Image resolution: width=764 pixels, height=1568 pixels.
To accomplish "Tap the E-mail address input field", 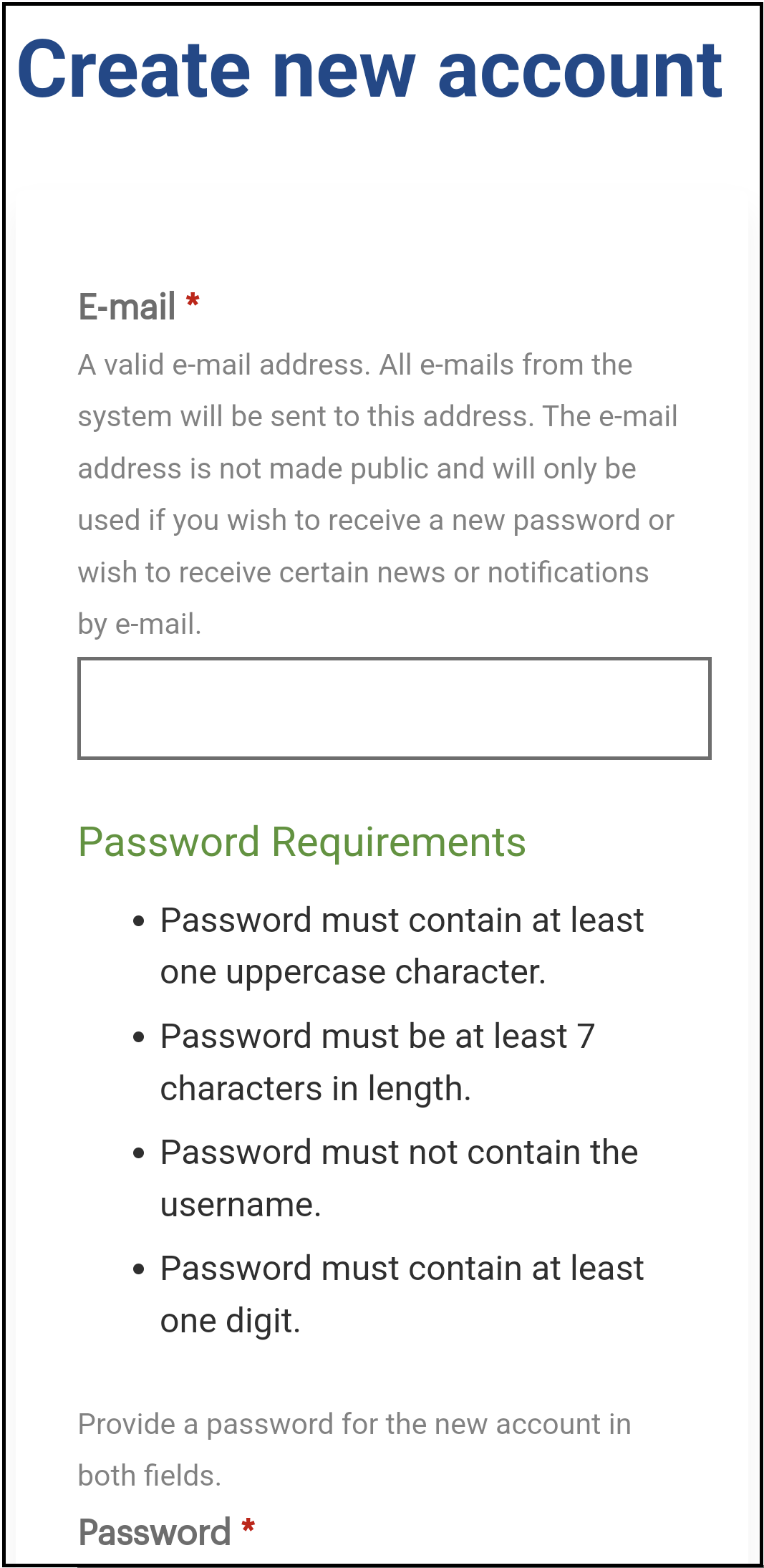I will click(x=394, y=708).
